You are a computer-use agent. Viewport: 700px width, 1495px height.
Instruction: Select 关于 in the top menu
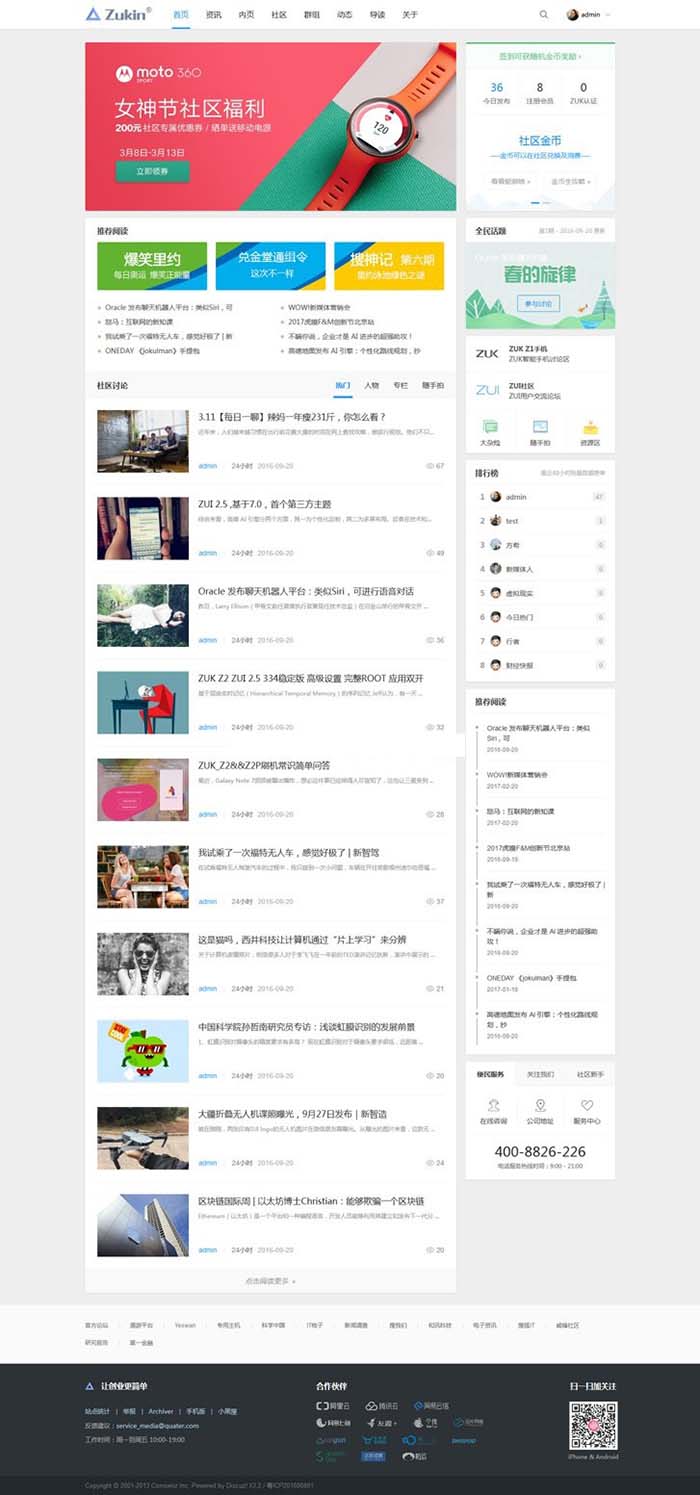[410, 15]
